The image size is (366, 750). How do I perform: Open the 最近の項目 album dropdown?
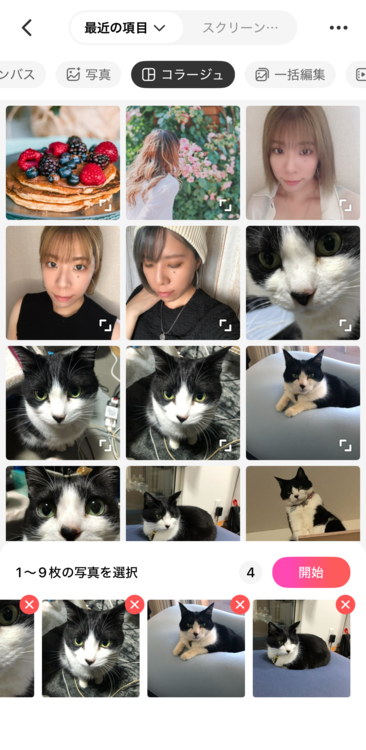coord(126,28)
